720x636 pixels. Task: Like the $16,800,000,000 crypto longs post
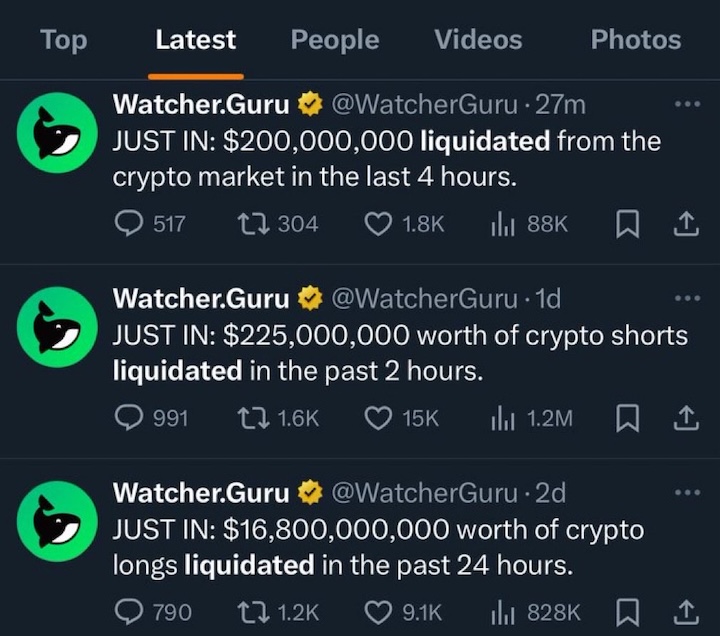coord(377,611)
